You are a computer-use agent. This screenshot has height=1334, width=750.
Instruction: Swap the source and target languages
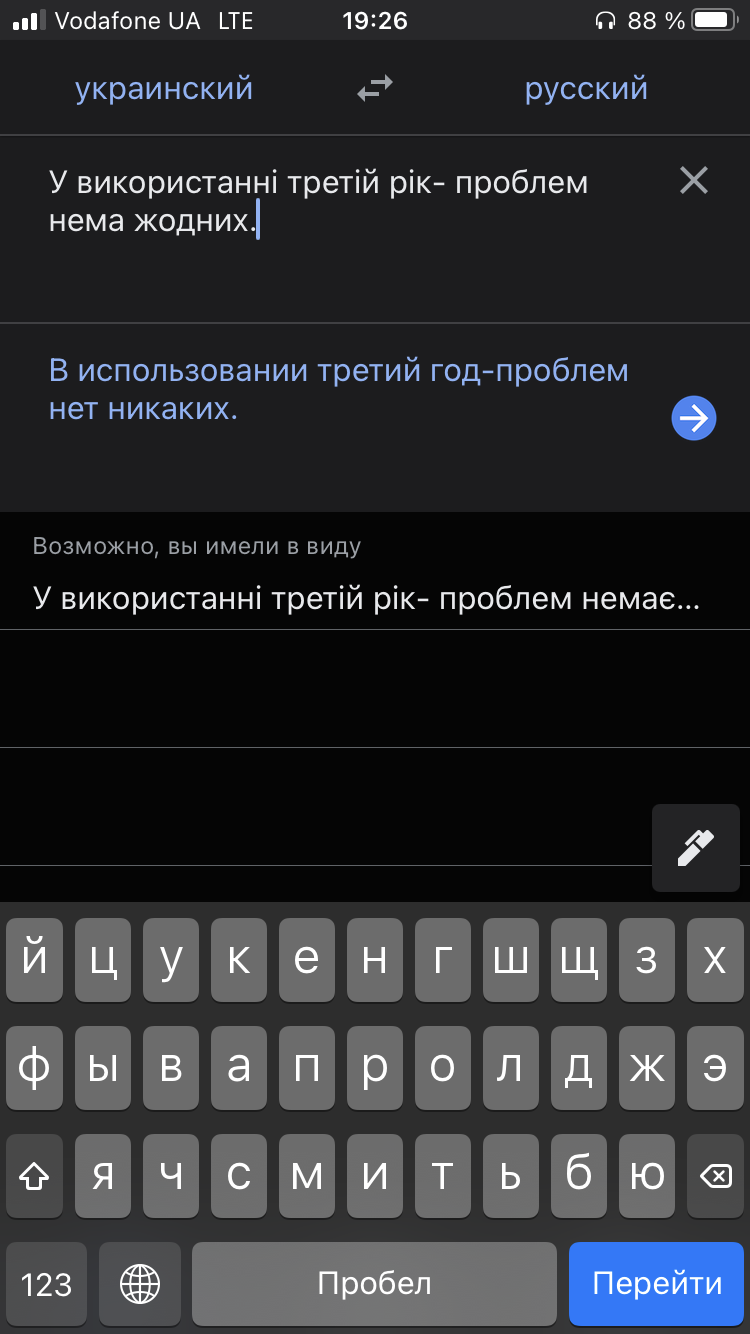point(375,89)
